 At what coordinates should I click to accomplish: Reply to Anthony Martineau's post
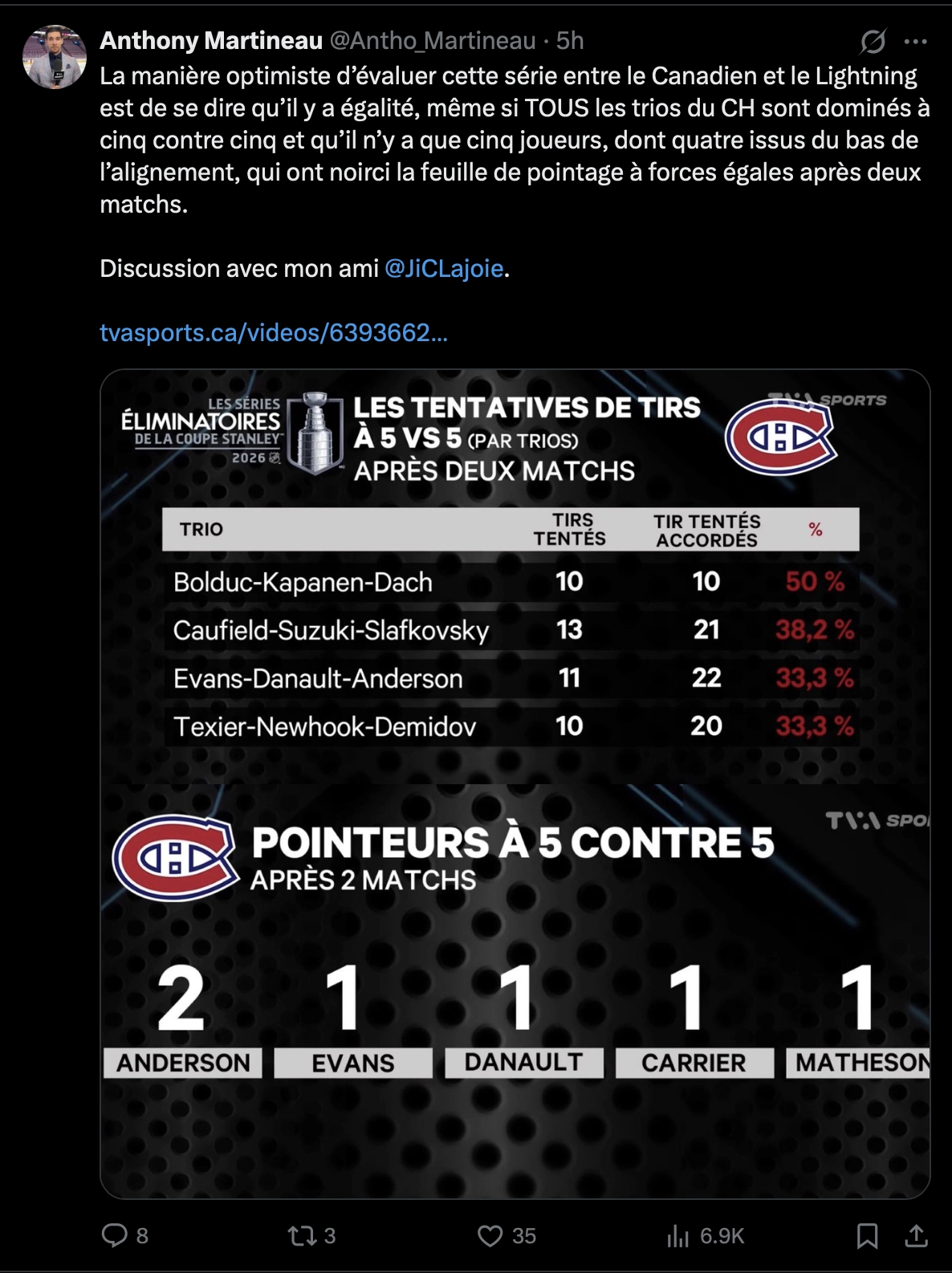tap(115, 1235)
